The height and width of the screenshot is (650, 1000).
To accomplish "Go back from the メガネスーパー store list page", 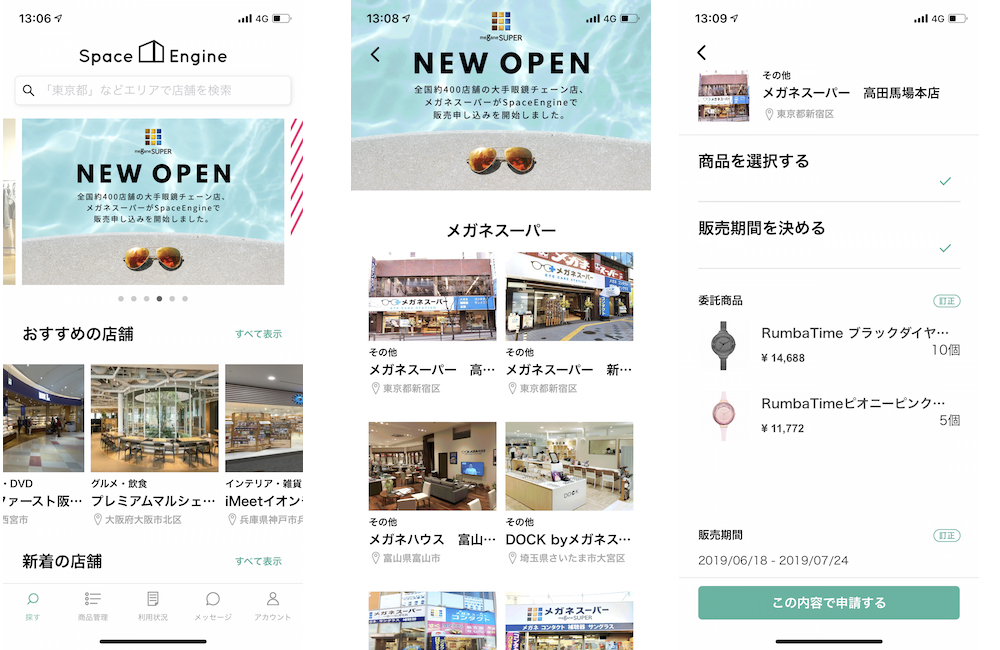I will pos(376,55).
